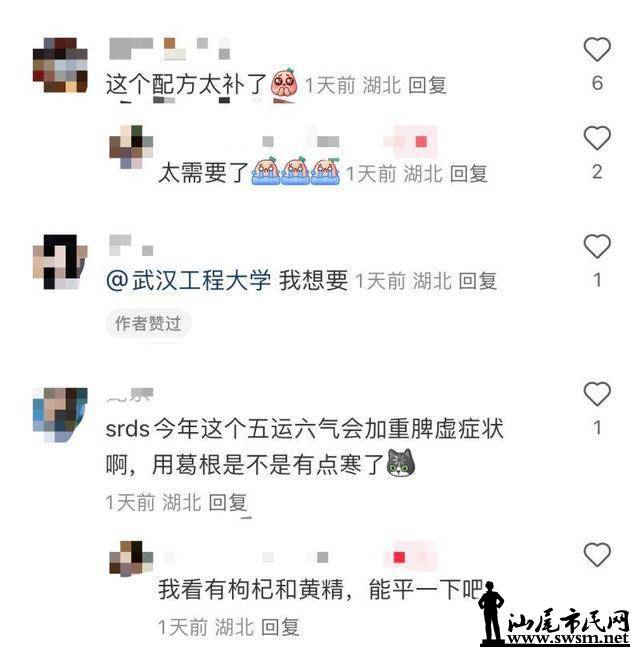Open the avatar of the "这个配方太补了" commenter
The width and height of the screenshot is (640, 652).
click(x=60, y=64)
